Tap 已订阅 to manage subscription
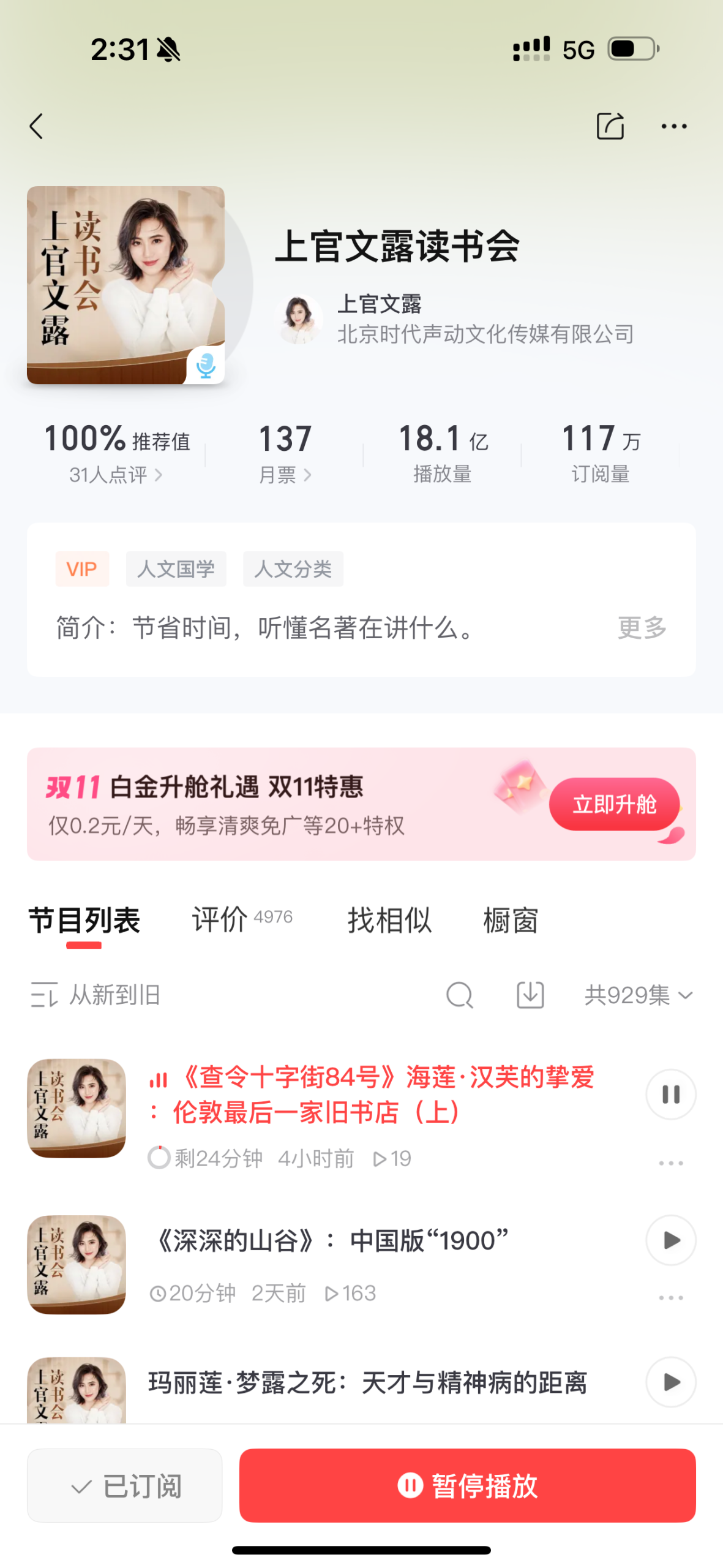The width and height of the screenshot is (723, 1568). (125, 1485)
